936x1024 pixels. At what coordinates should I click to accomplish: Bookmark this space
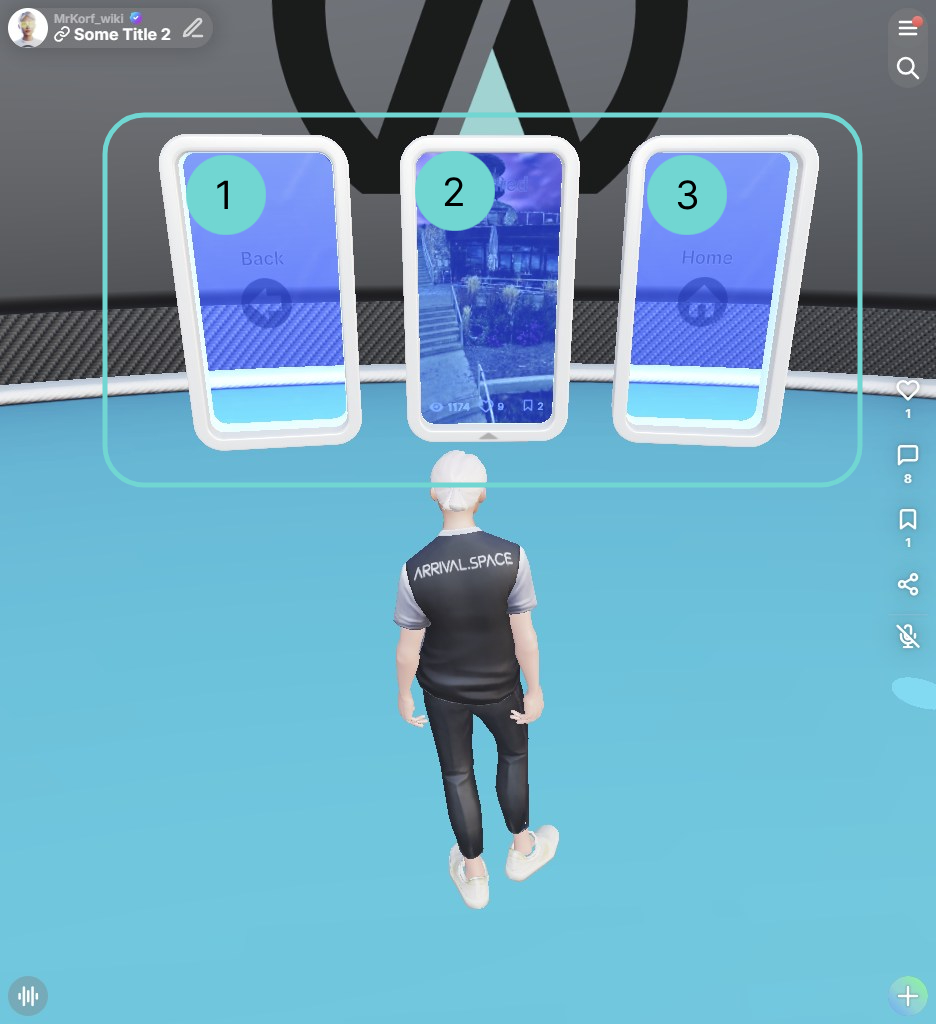[907, 520]
